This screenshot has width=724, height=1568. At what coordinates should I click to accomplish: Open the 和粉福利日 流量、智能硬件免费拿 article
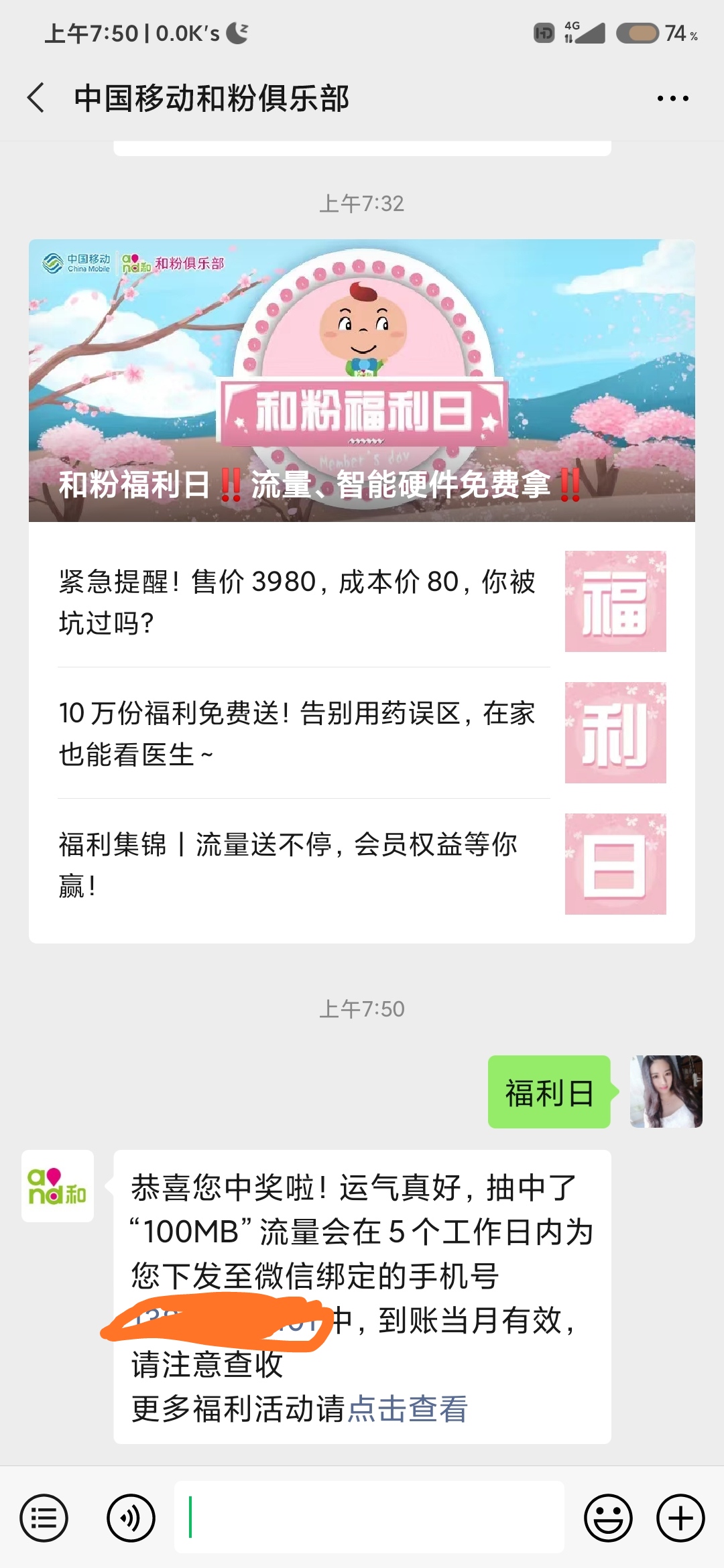[361, 380]
